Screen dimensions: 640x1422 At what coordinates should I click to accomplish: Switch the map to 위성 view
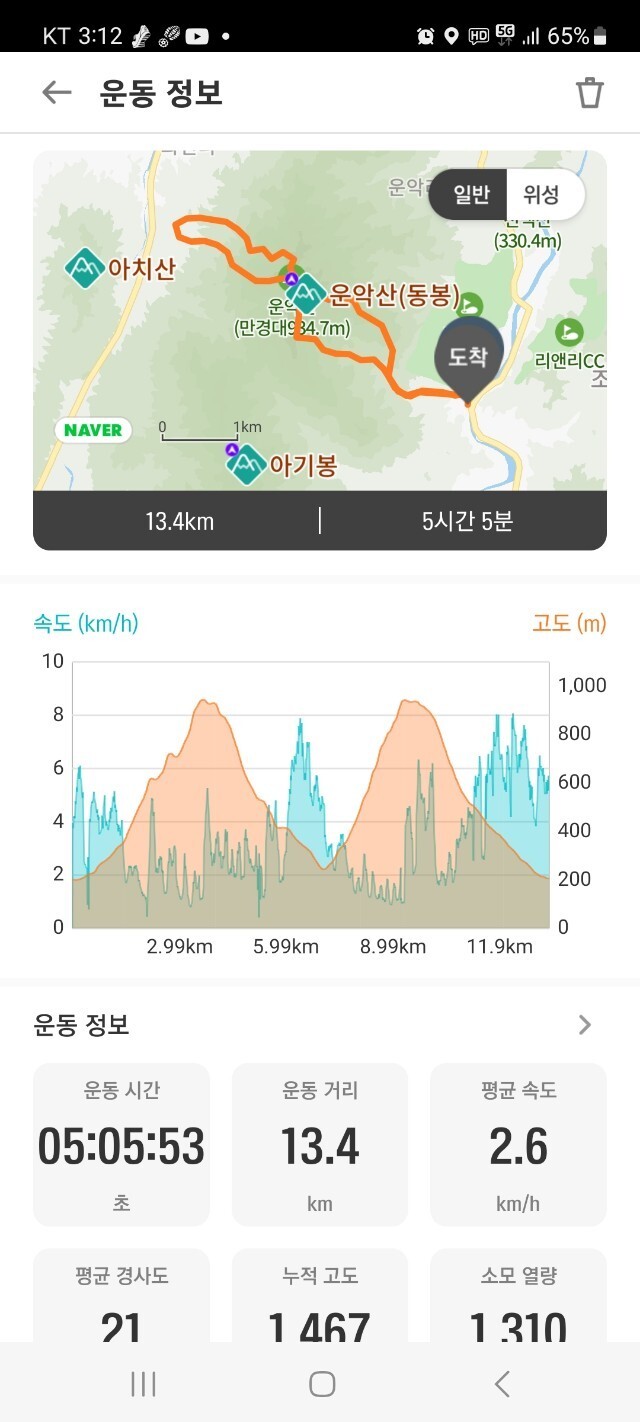point(541,194)
